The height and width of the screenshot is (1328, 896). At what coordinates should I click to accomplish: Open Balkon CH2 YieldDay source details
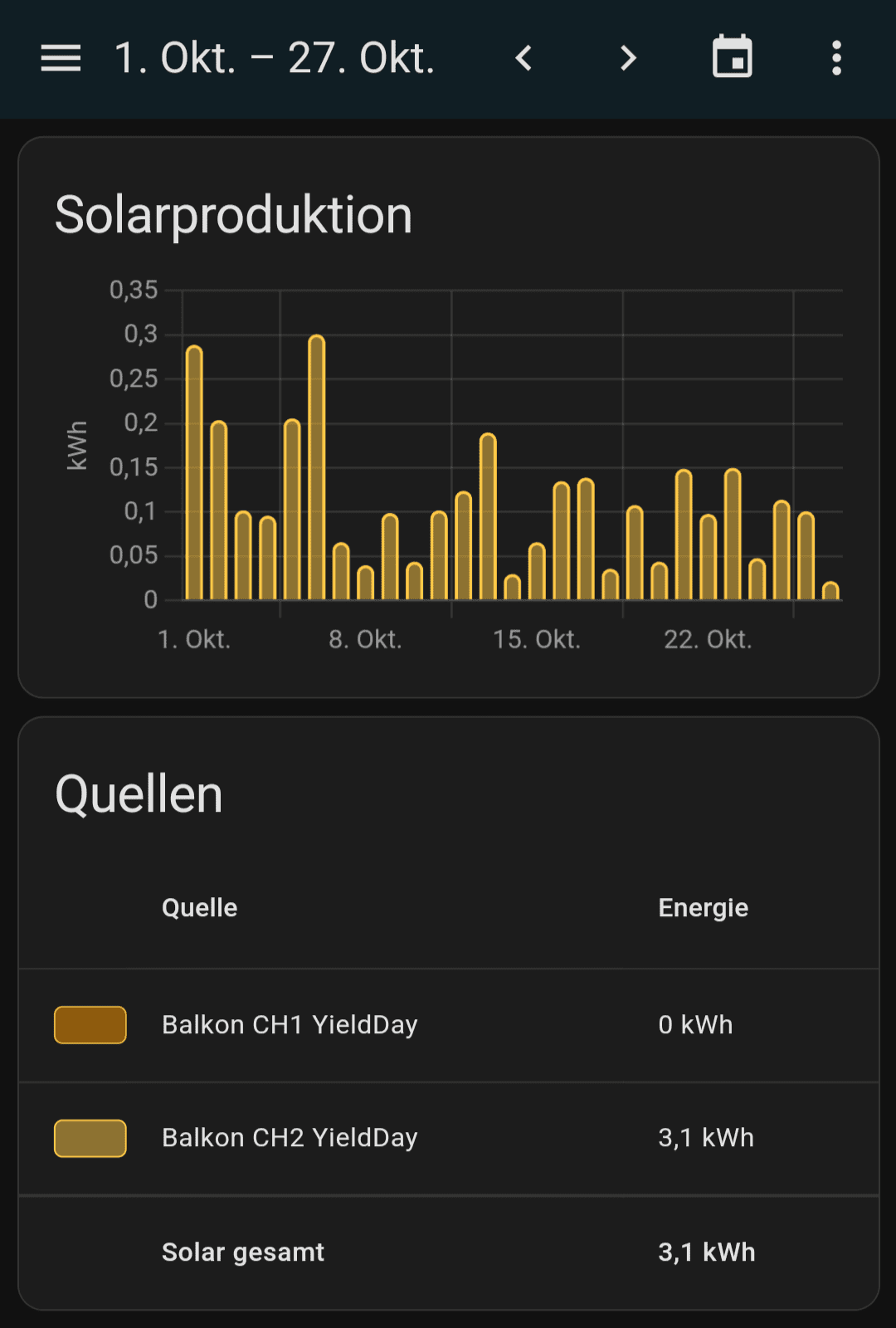click(x=290, y=1138)
